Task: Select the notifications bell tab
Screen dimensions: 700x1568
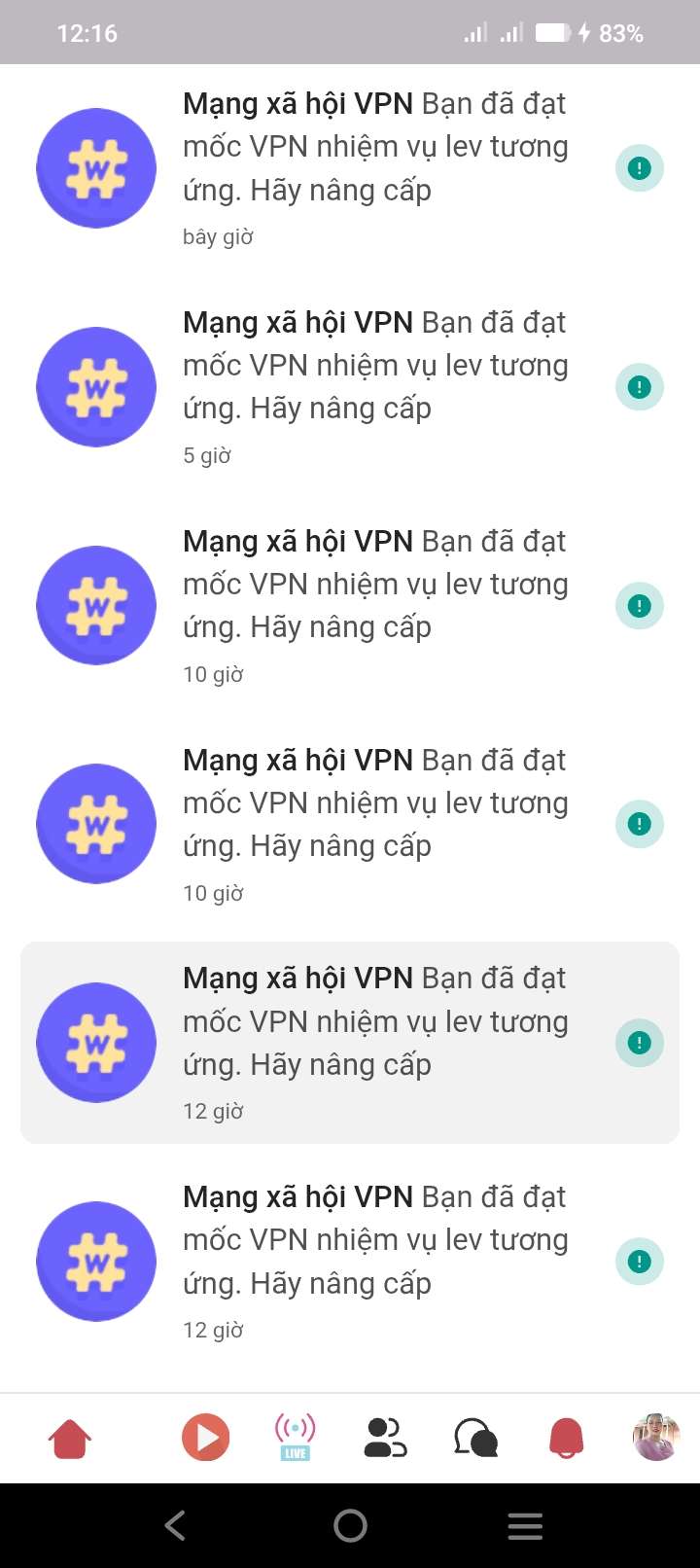Action: pyautogui.click(x=567, y=1438)
